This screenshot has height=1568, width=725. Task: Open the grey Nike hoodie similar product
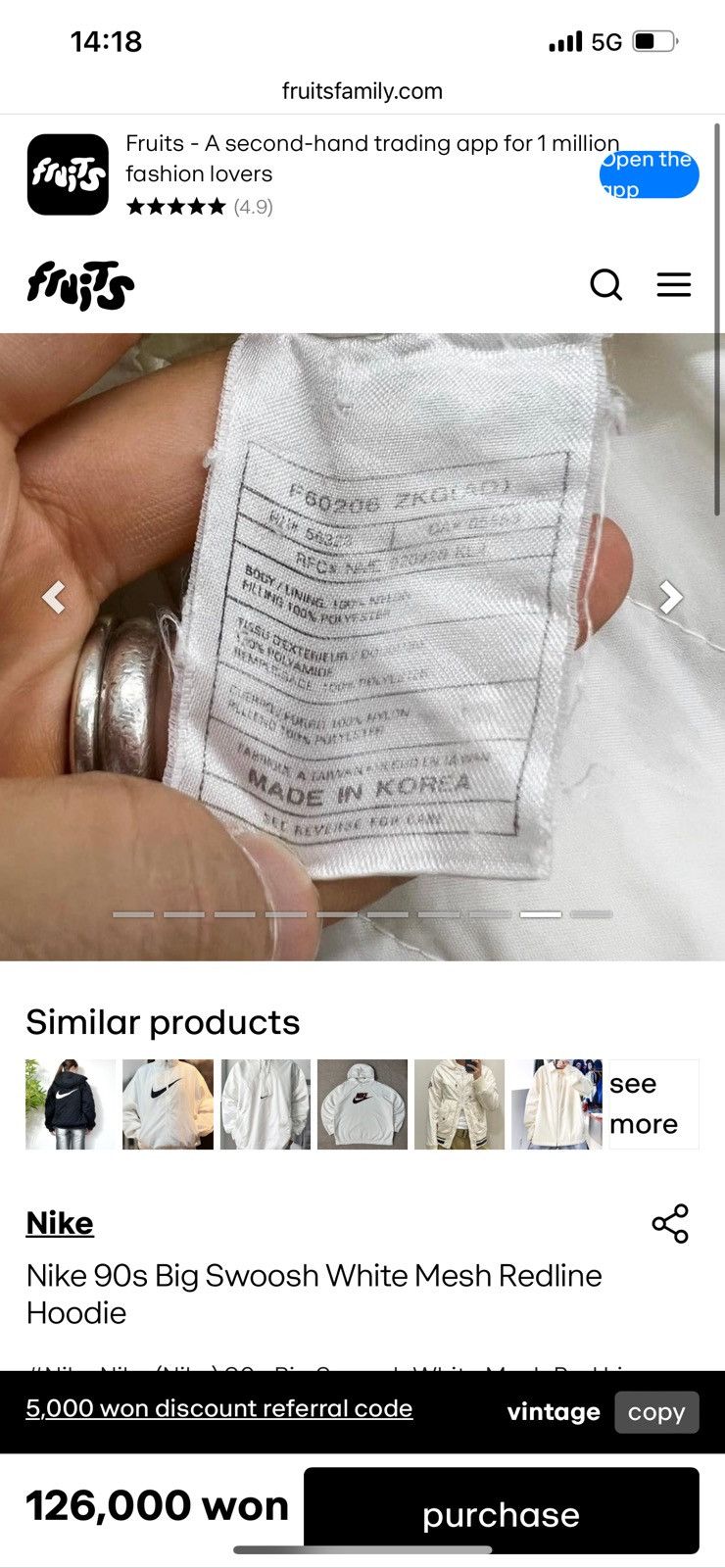coord(362,1103)
